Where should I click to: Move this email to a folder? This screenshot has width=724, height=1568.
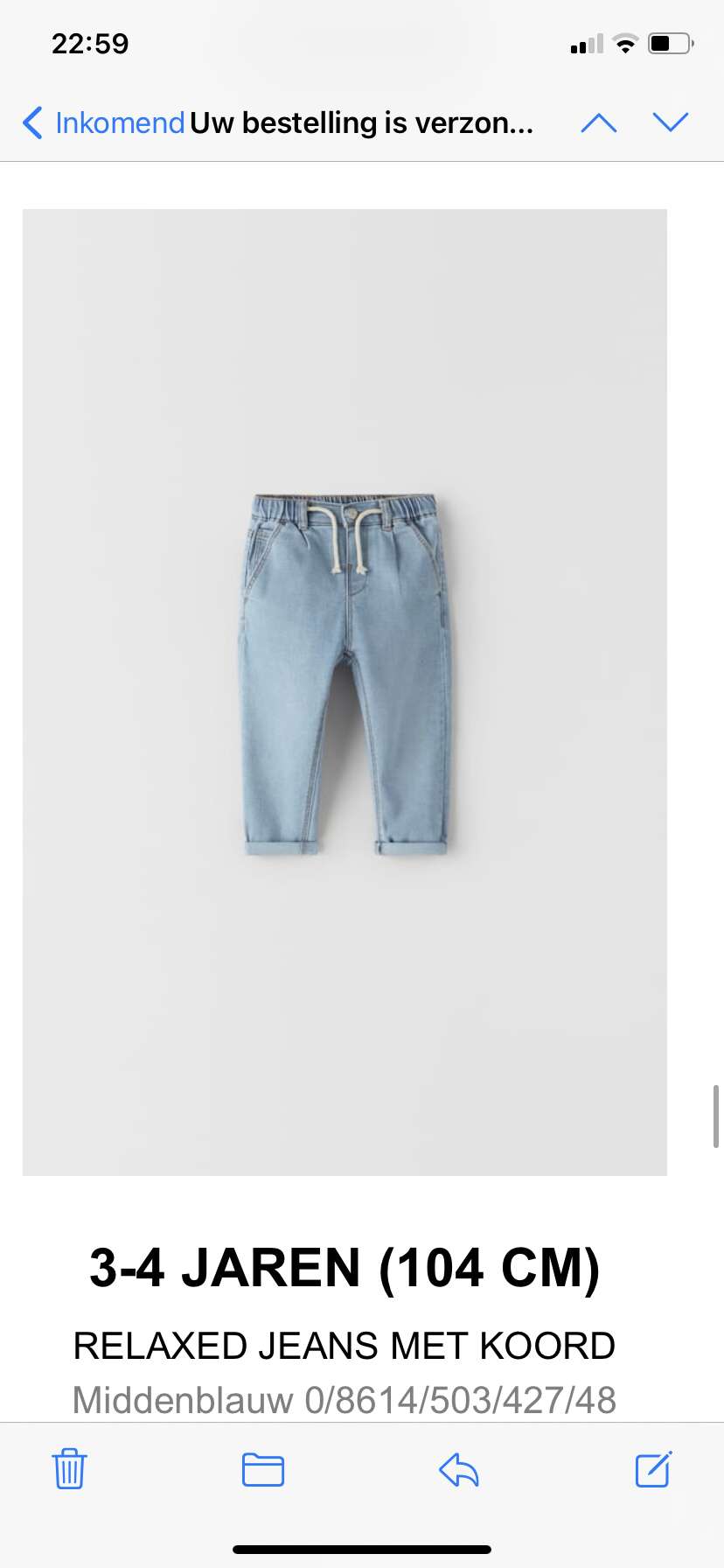coord(263,1469)
